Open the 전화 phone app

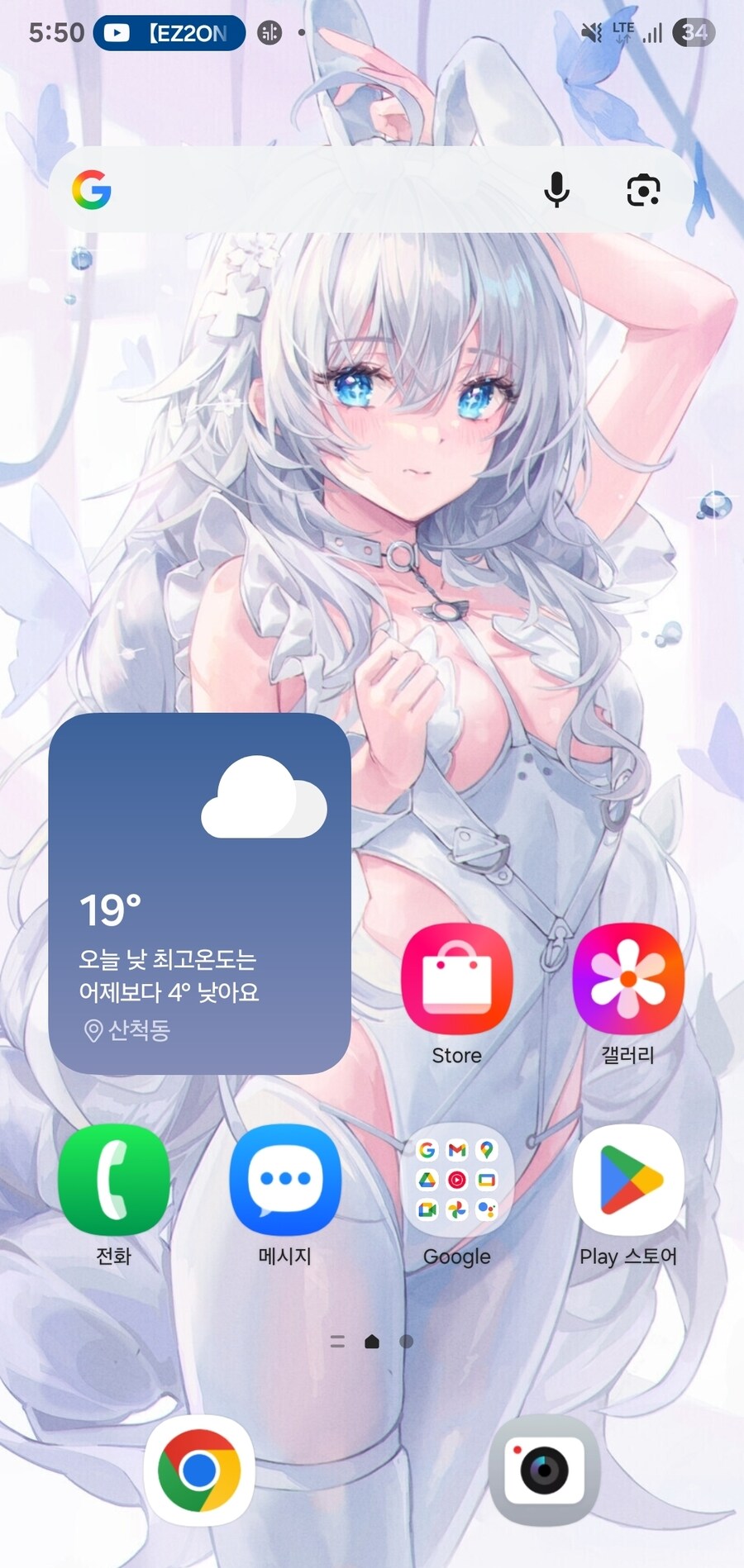[114, 1180]
